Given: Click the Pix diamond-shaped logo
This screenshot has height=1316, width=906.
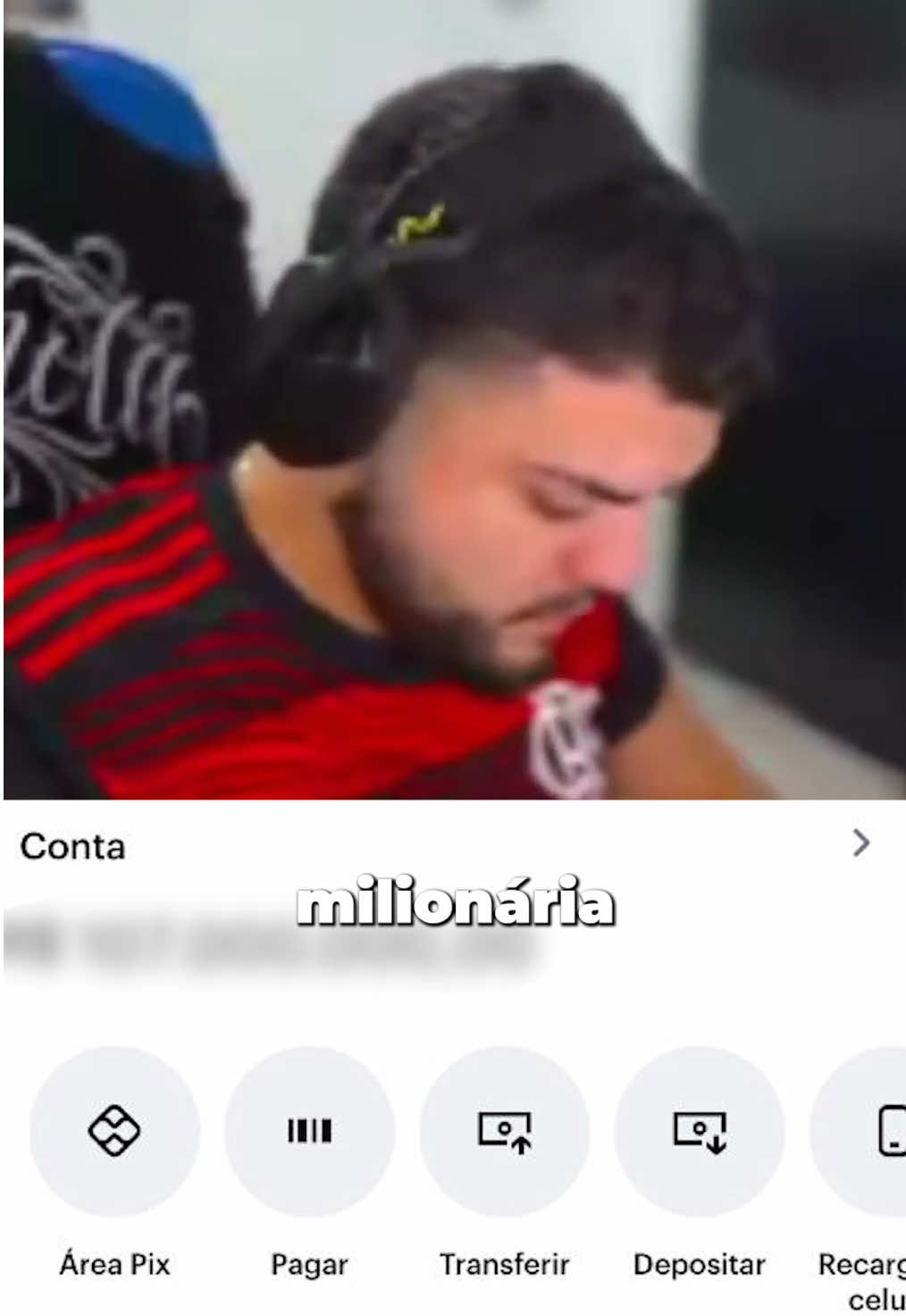Looking at the screenshot, I should (x=114, y=1131).
